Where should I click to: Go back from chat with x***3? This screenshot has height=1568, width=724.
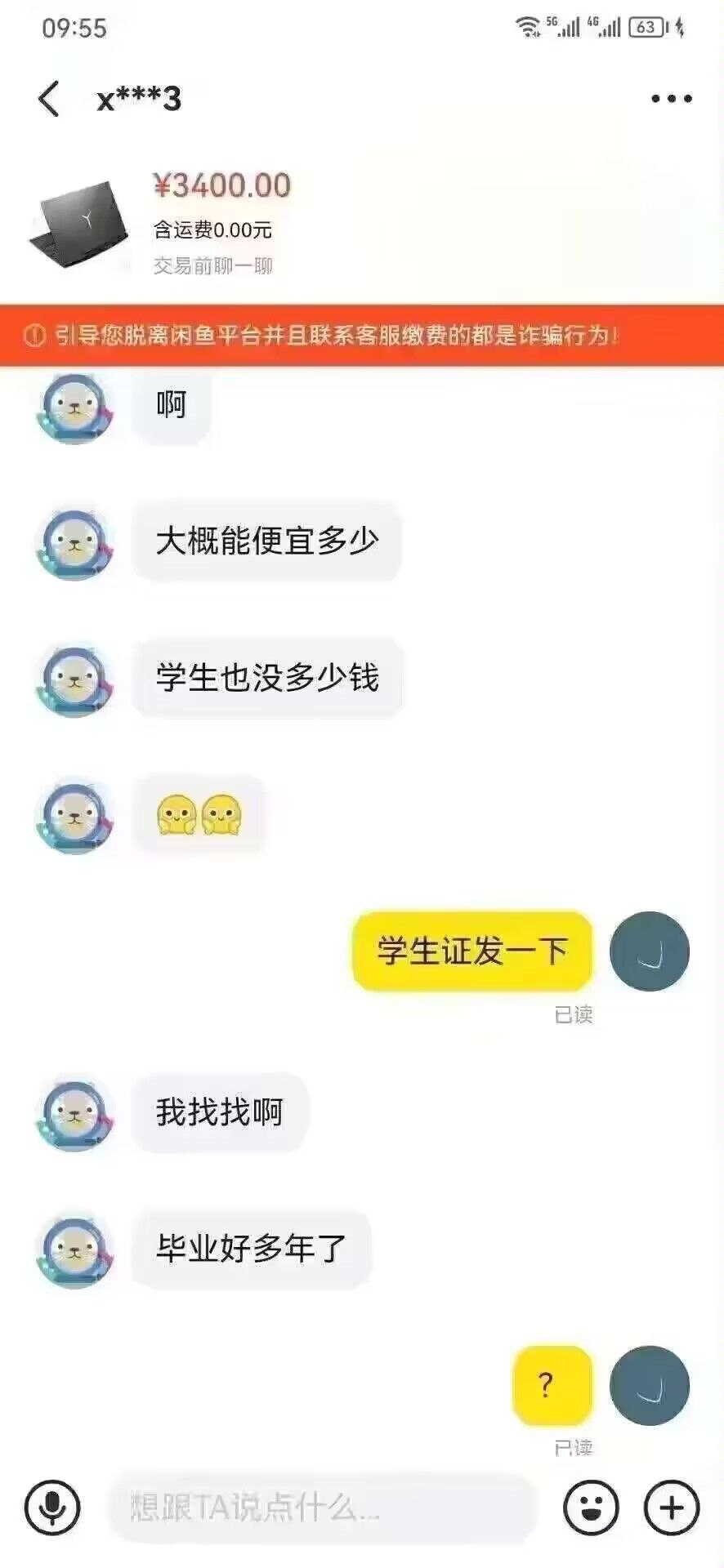(x=49, y=99)
